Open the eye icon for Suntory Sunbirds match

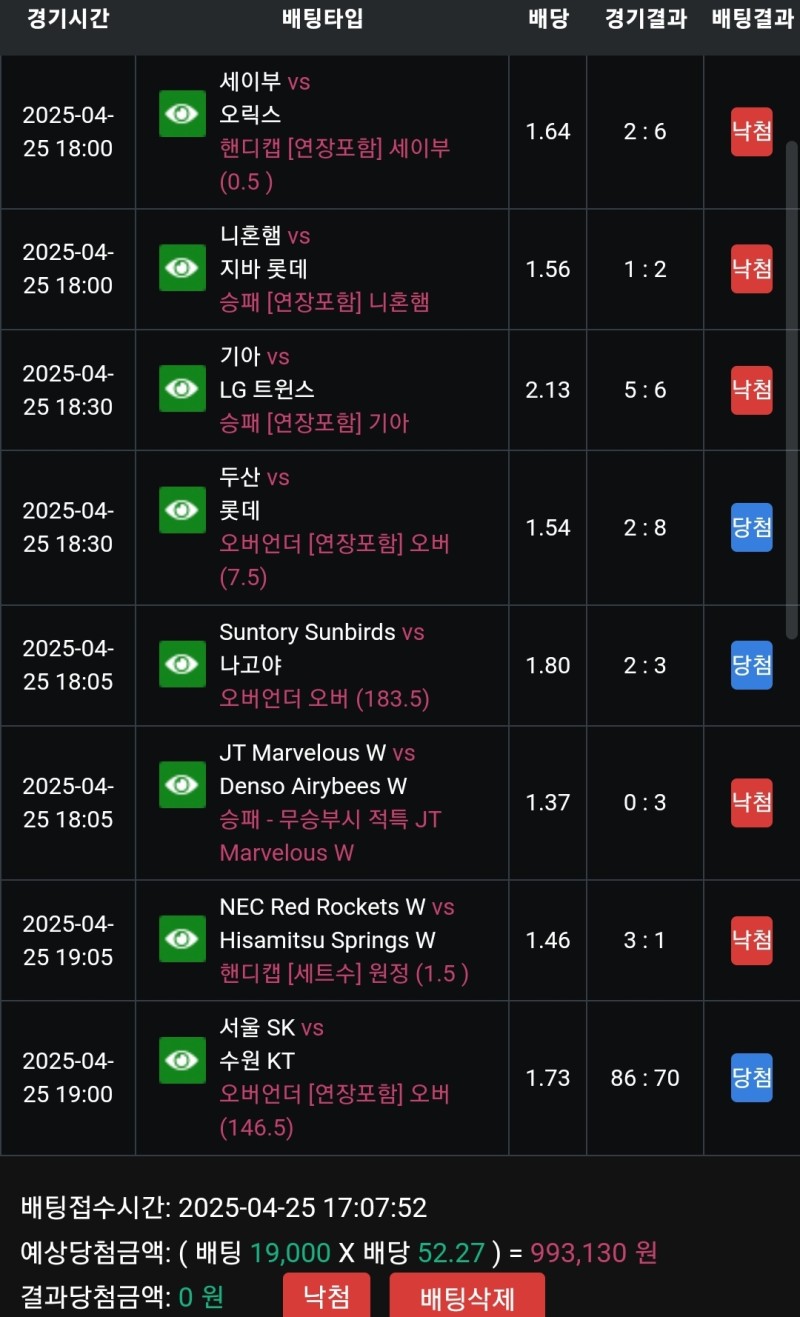[182, 664]
